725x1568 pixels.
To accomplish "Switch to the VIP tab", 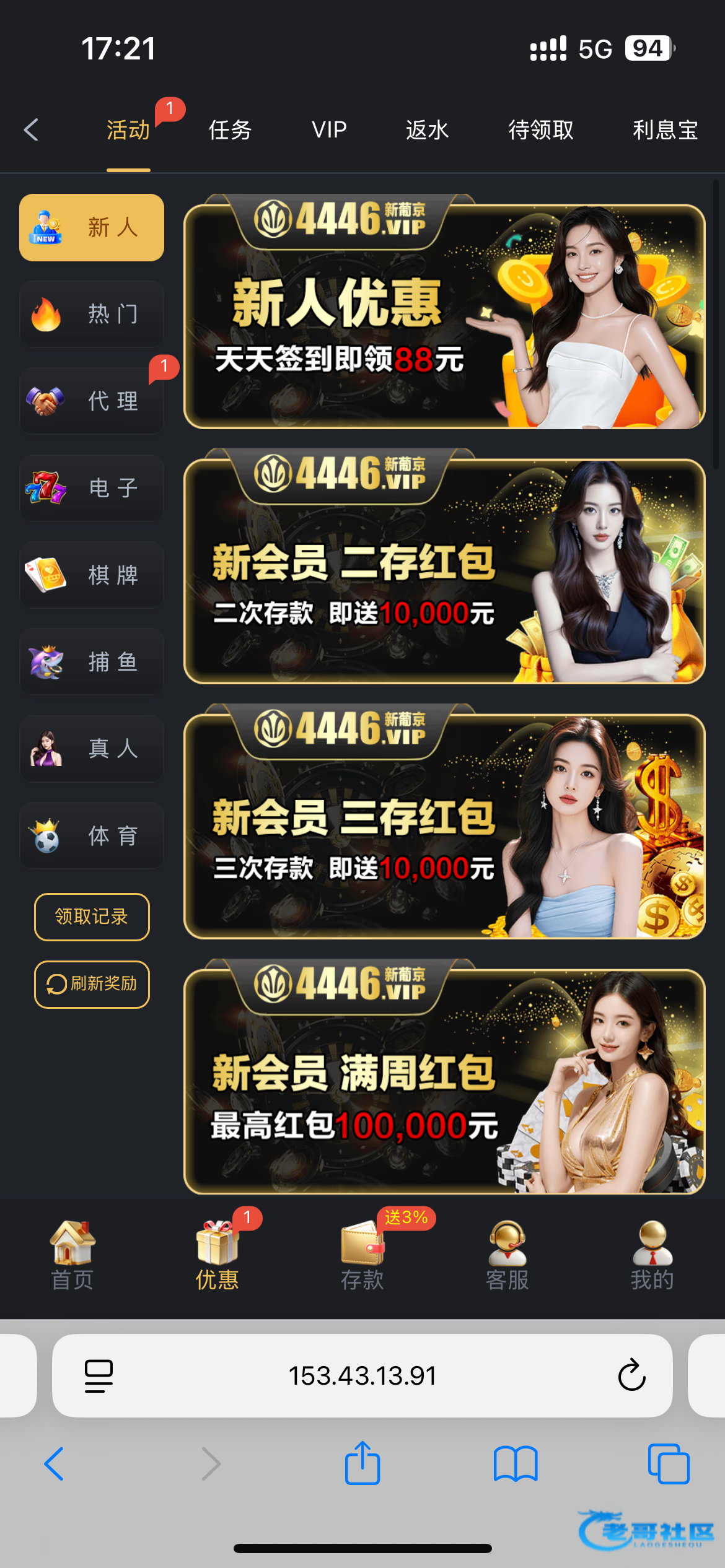I will 329,130.
